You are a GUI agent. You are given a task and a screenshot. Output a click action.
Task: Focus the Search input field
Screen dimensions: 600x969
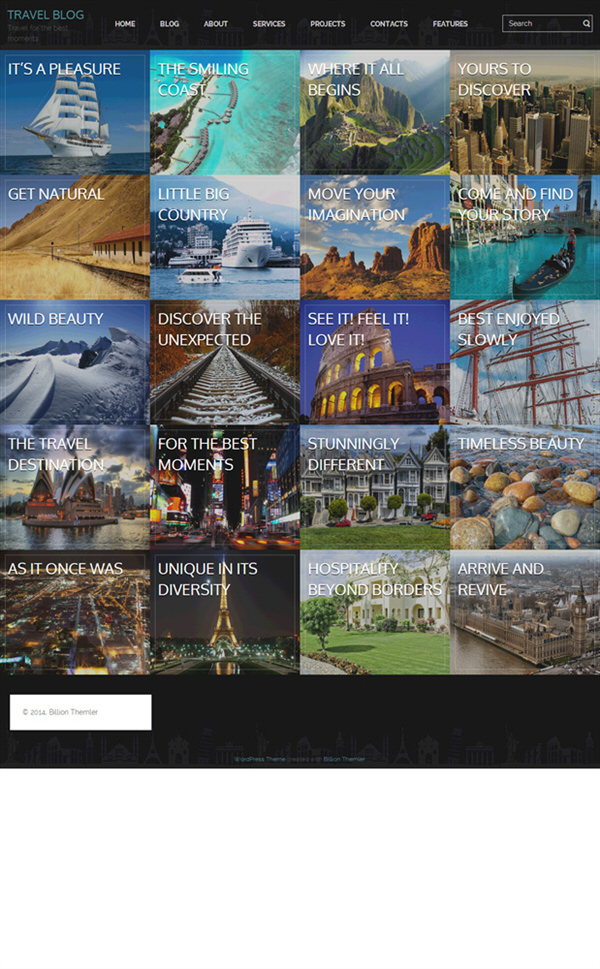coord(541,23)
